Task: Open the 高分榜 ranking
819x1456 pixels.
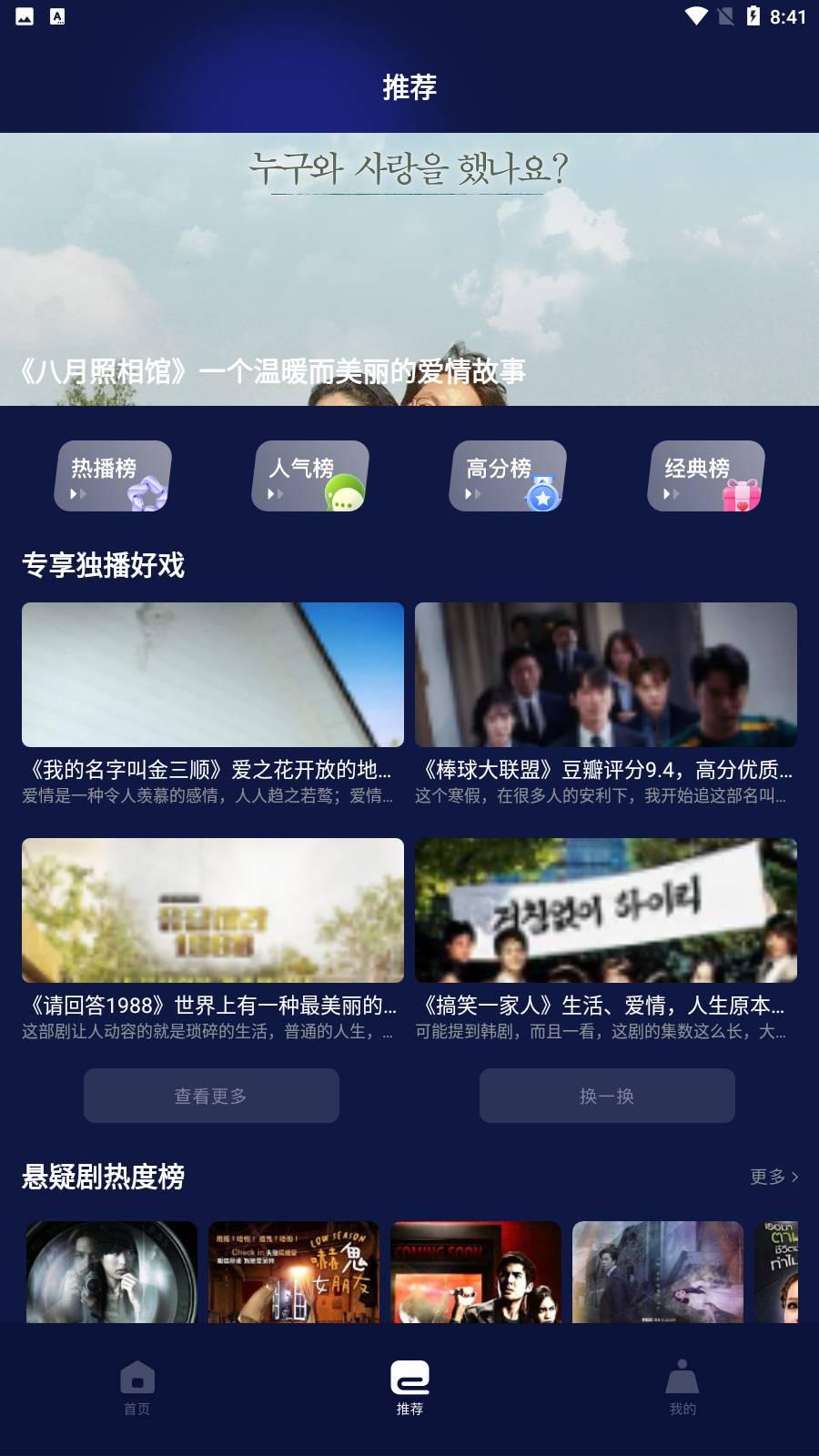Action: [x=508, y=476]
